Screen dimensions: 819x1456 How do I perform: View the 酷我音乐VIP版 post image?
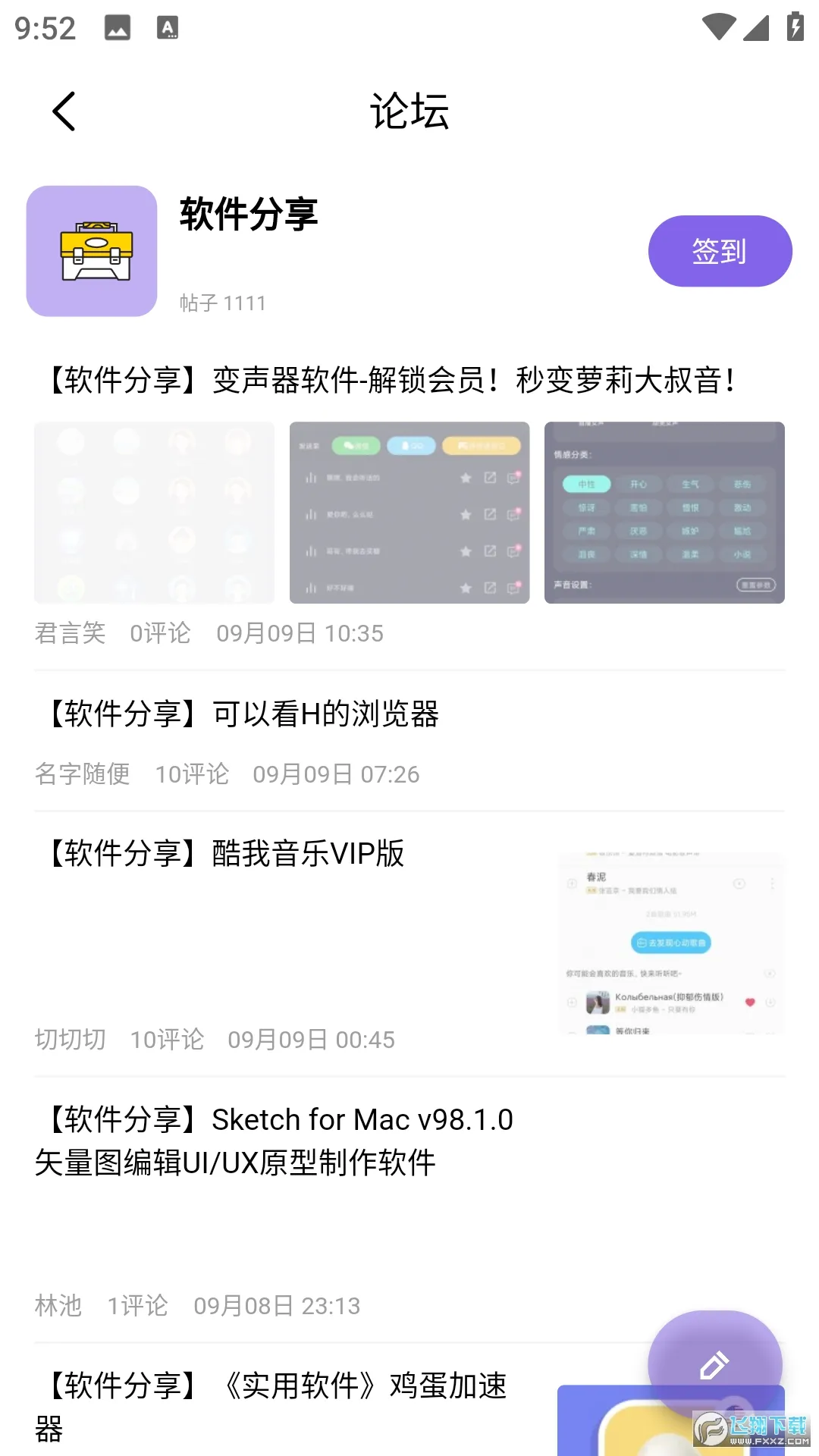(x=671, y=943)
